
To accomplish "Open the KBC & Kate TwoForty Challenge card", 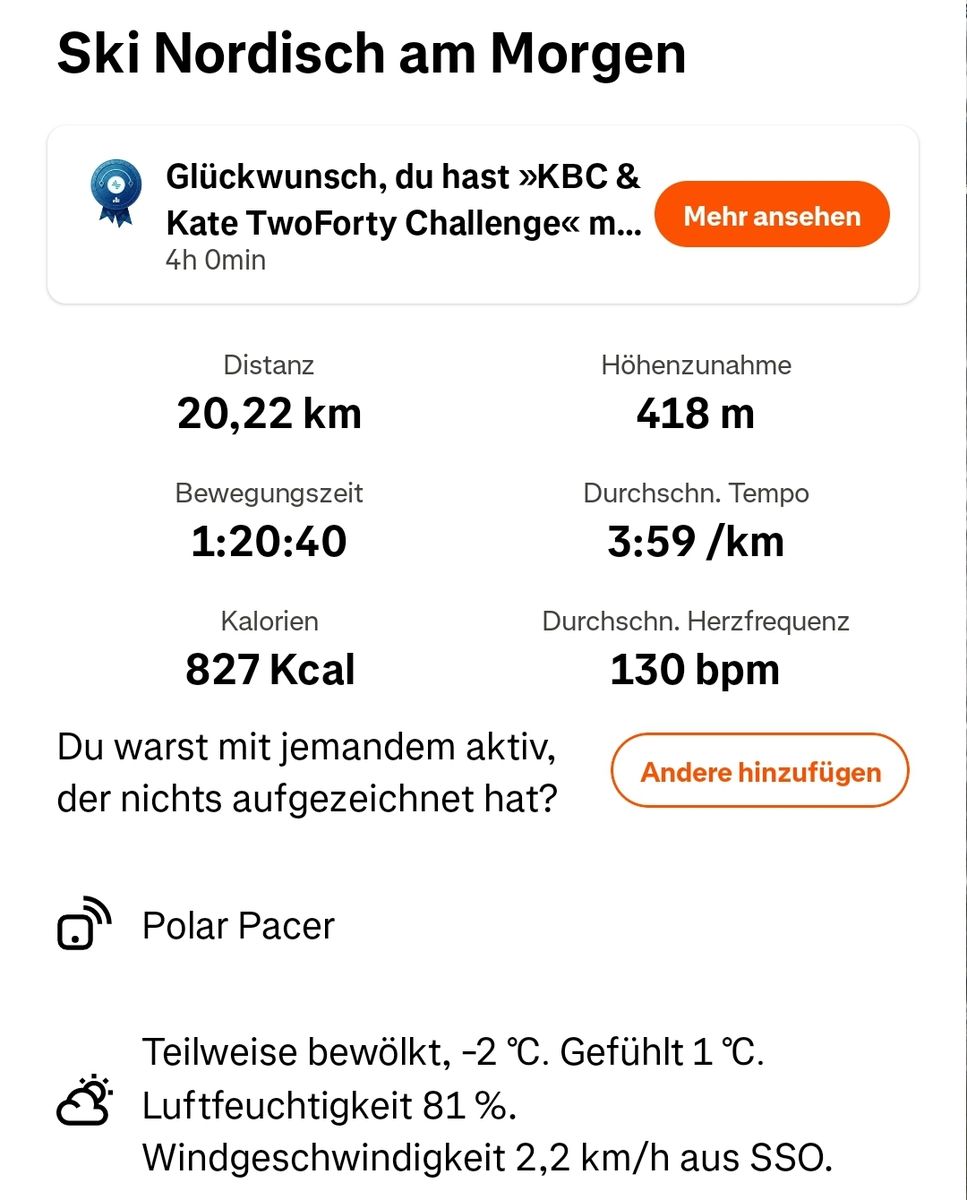I will [400, 215].
